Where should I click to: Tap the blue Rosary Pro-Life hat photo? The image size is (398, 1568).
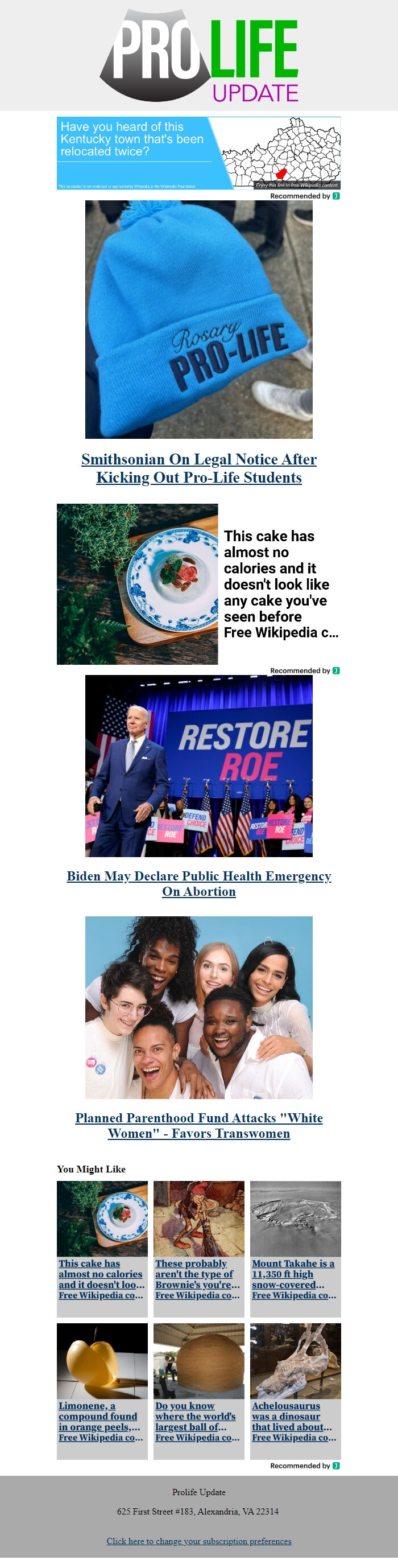[198, 319]
